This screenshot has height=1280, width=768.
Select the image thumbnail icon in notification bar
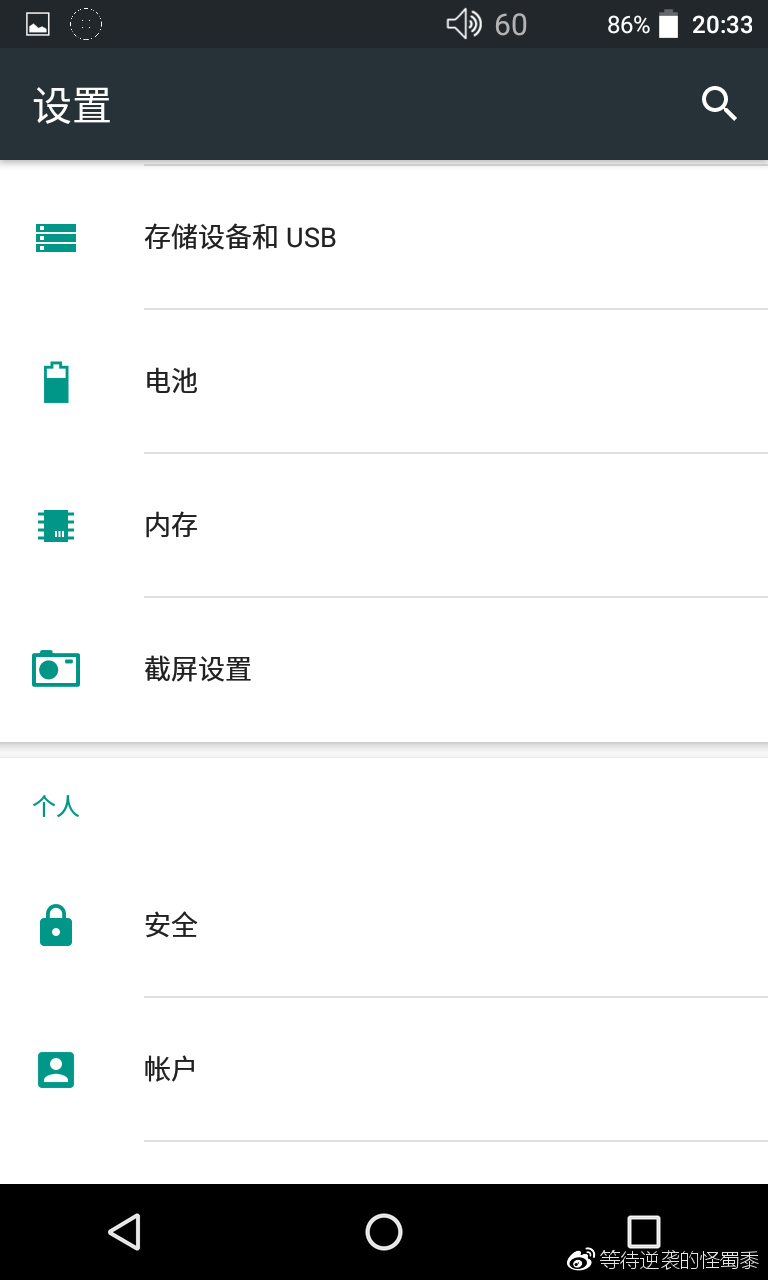point(38,24)
